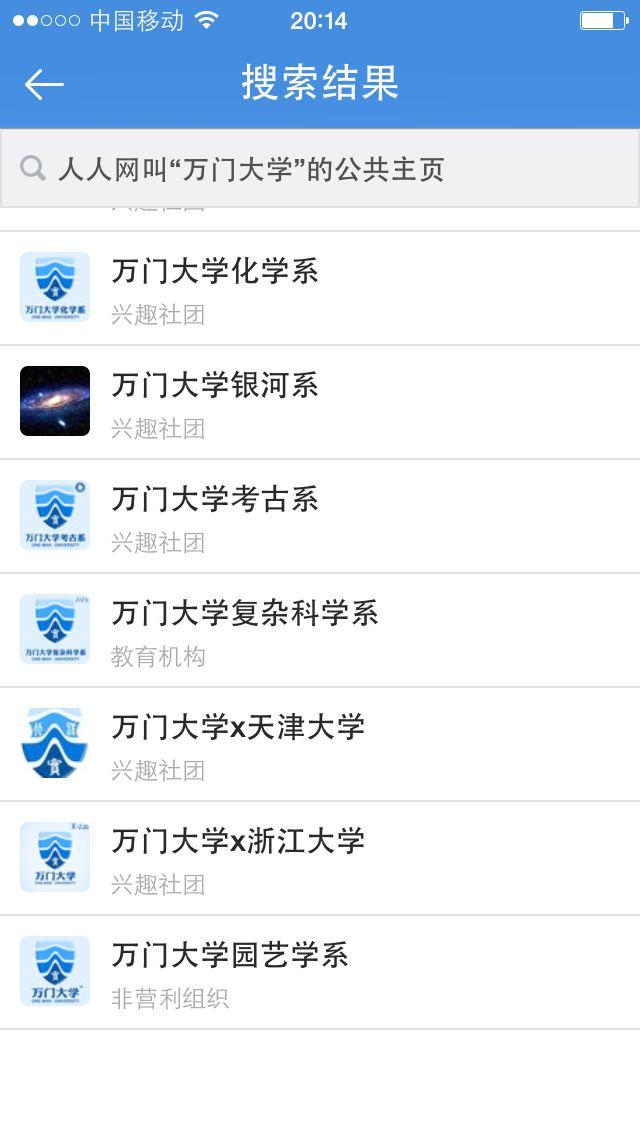Go back using the arrow icon
640x1136 pixels.
click(x=44, y=84)
